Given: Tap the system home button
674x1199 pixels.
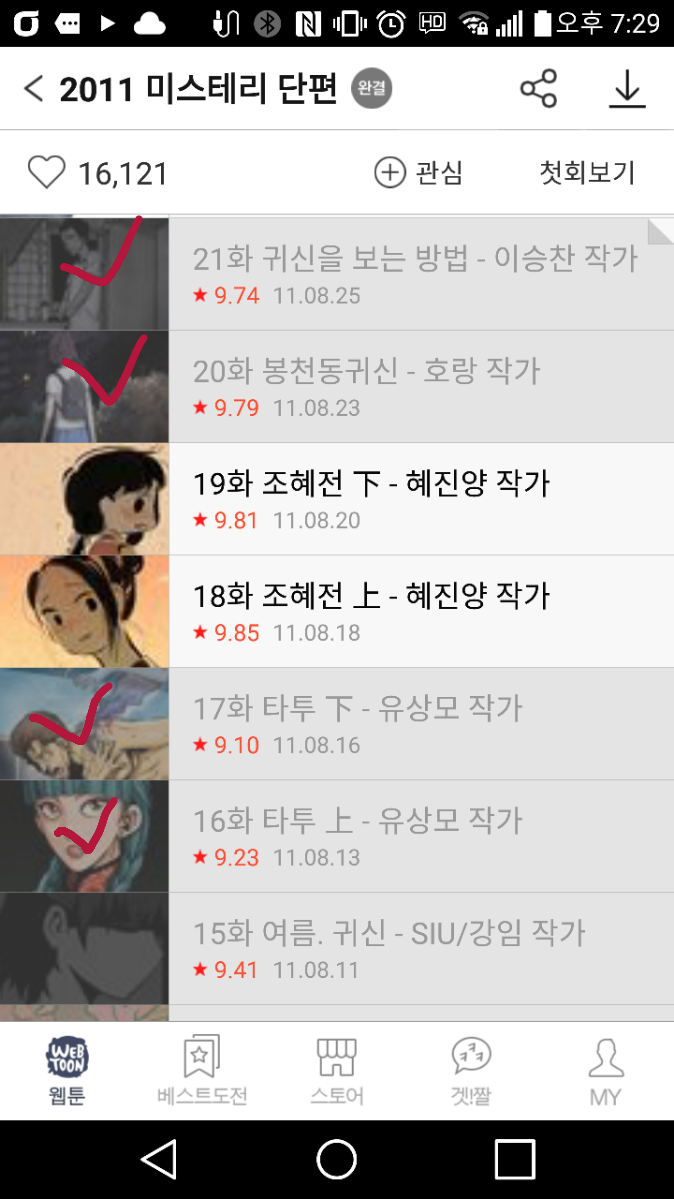Looking at the screenshot, I should [x=337, y=1159].
